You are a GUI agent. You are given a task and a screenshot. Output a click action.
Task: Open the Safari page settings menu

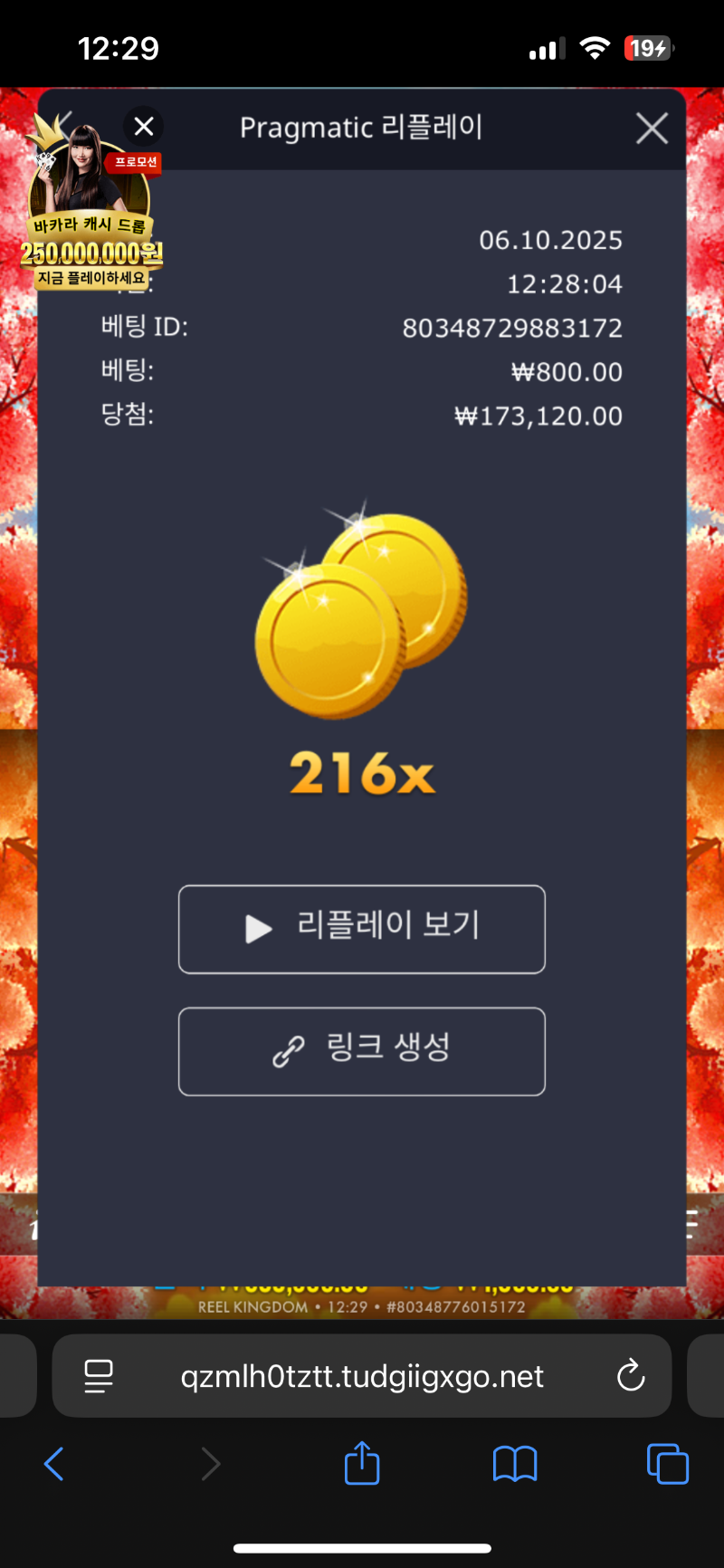[x=99, y=1376]
